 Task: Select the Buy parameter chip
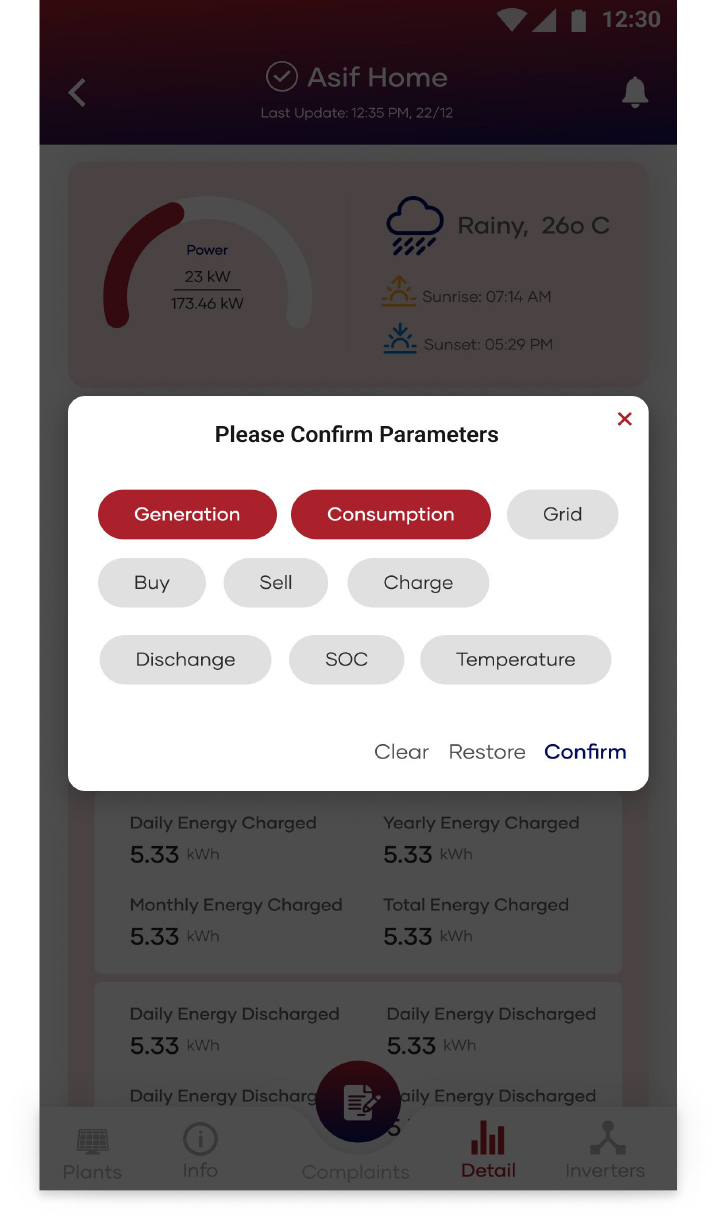click(x=152, y=583)
